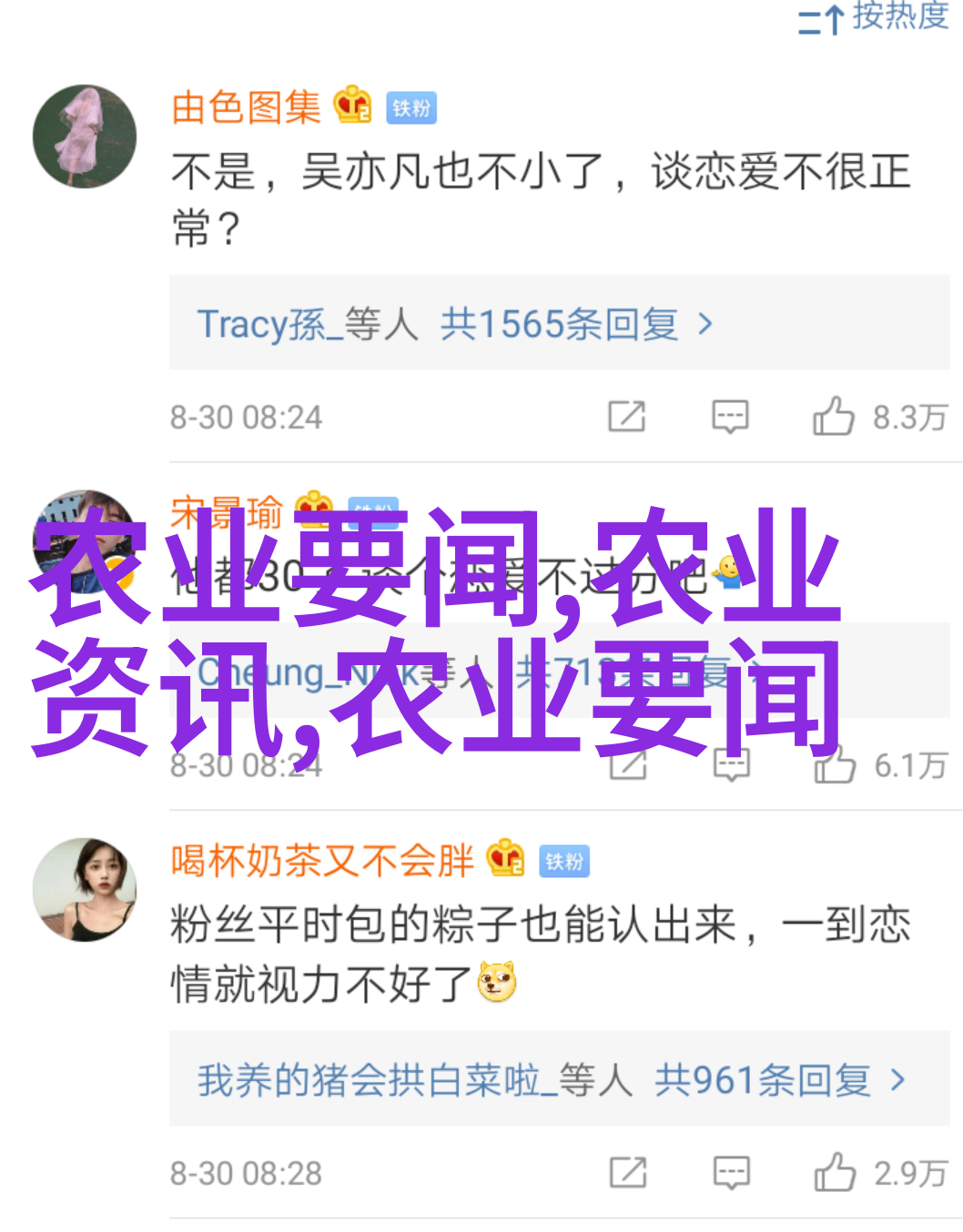Like 由色图集's comment with 8.3万 likes
Screen dimensions: 963x1232
click(834, 417)
